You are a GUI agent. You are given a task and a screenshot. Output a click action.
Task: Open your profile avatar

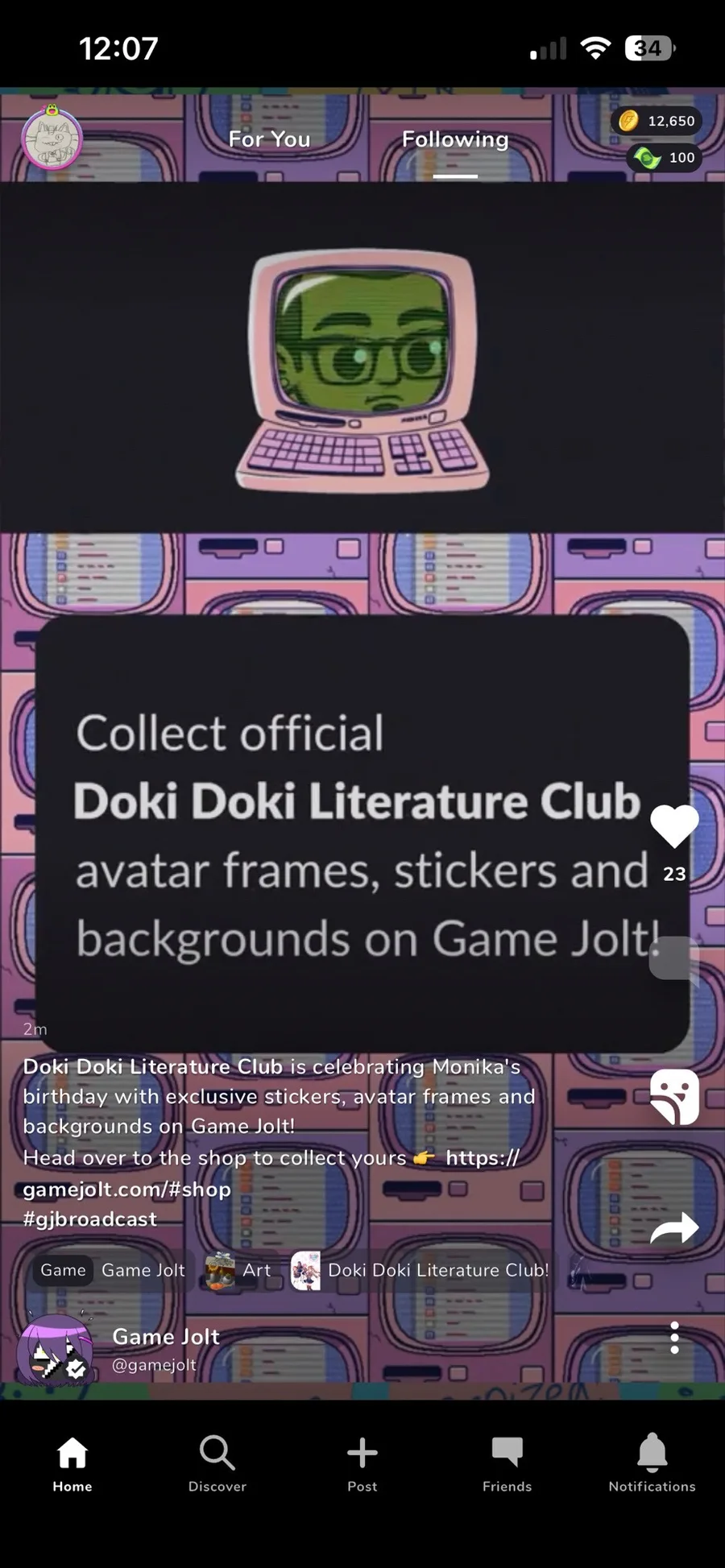click(x=52, y=139)
